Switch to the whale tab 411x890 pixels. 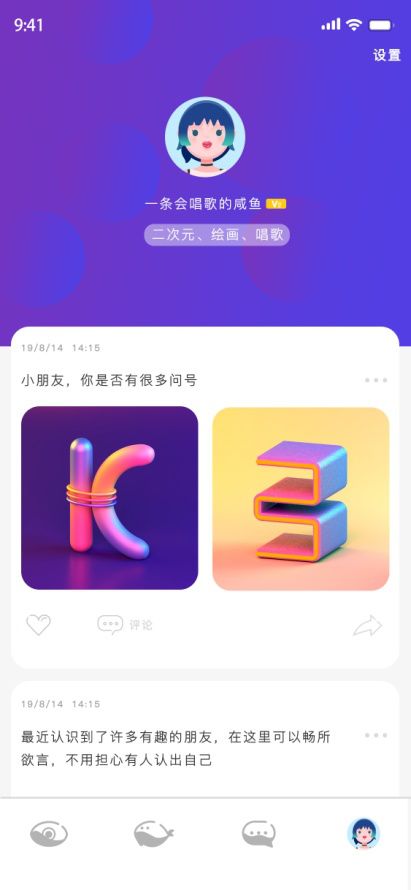click(154, 834)
